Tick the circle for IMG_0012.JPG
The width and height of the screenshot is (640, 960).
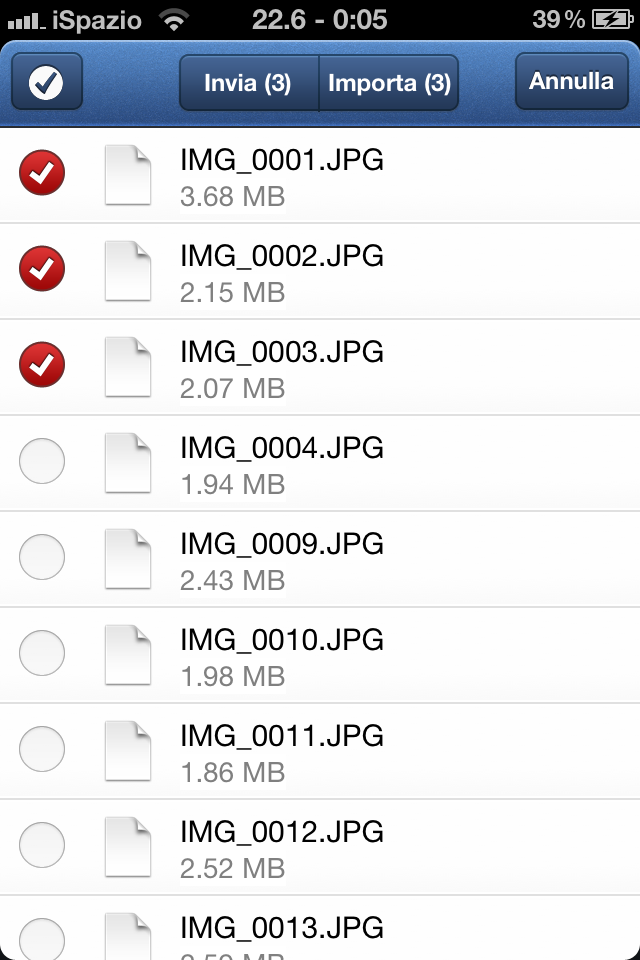[42, 845]
